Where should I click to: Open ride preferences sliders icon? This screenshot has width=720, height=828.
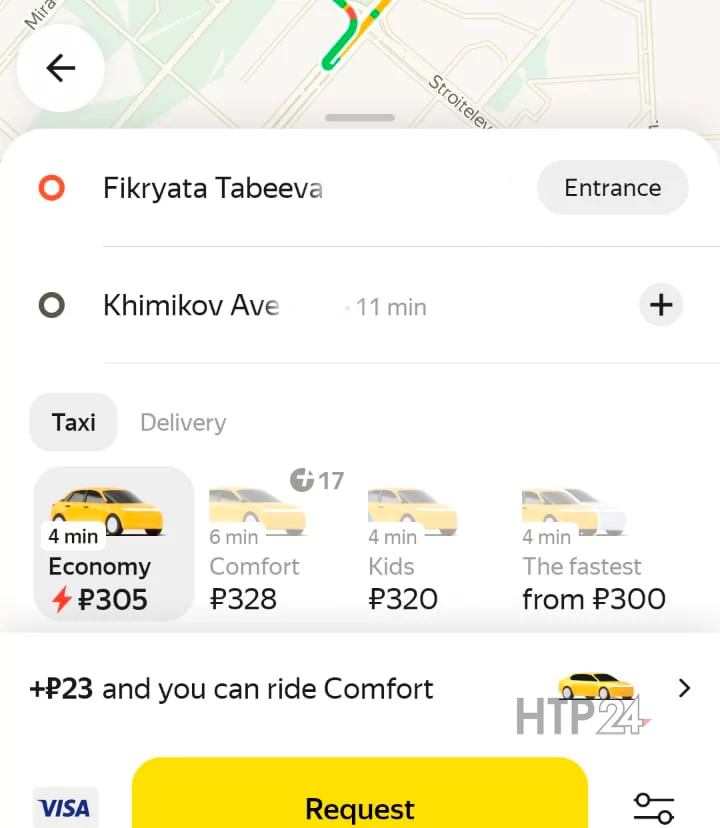pyautogui.click(x=654, y=807)
